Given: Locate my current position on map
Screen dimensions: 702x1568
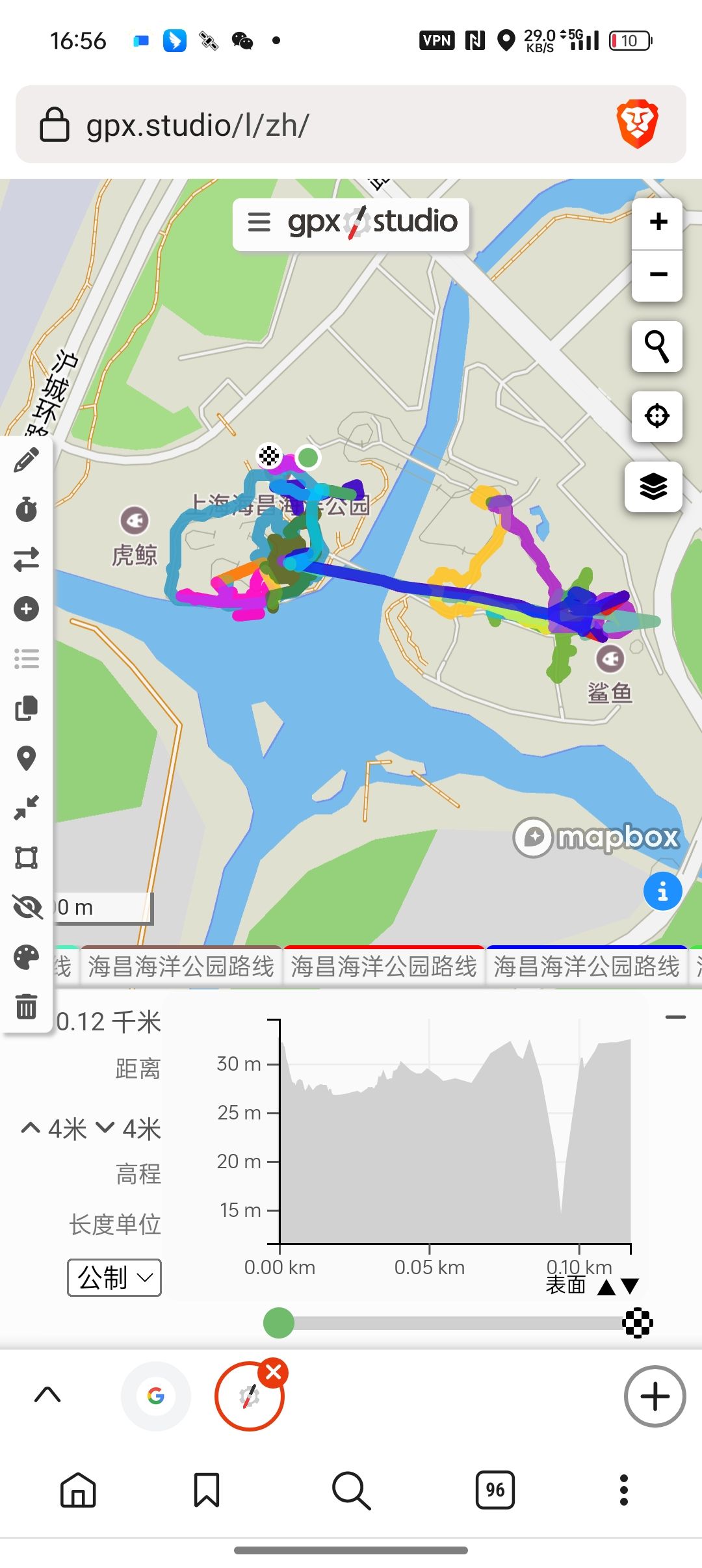Looking at the screenshot, I should tap(656, 416).
